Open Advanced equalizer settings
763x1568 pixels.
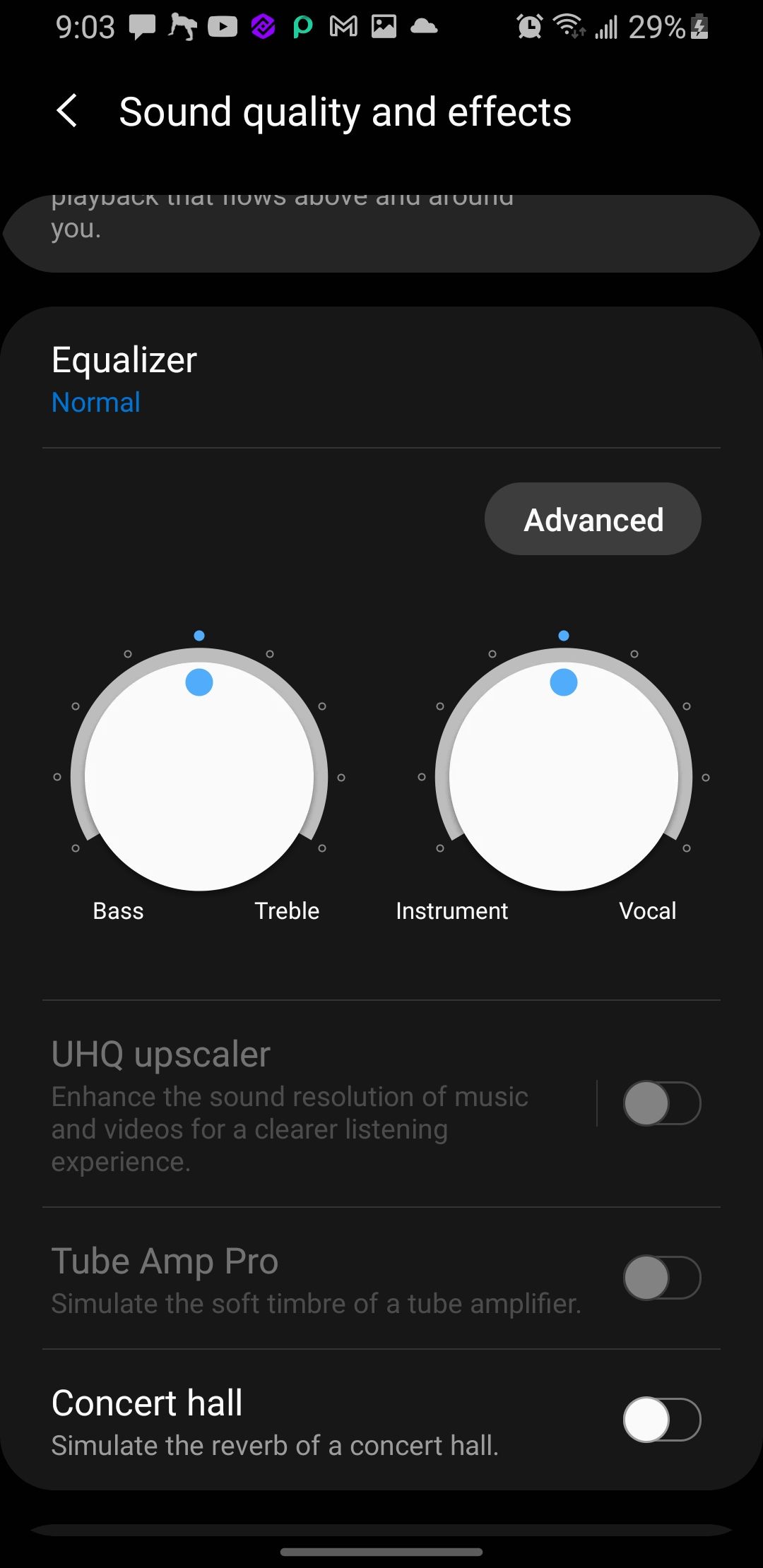tap(593, 519)
